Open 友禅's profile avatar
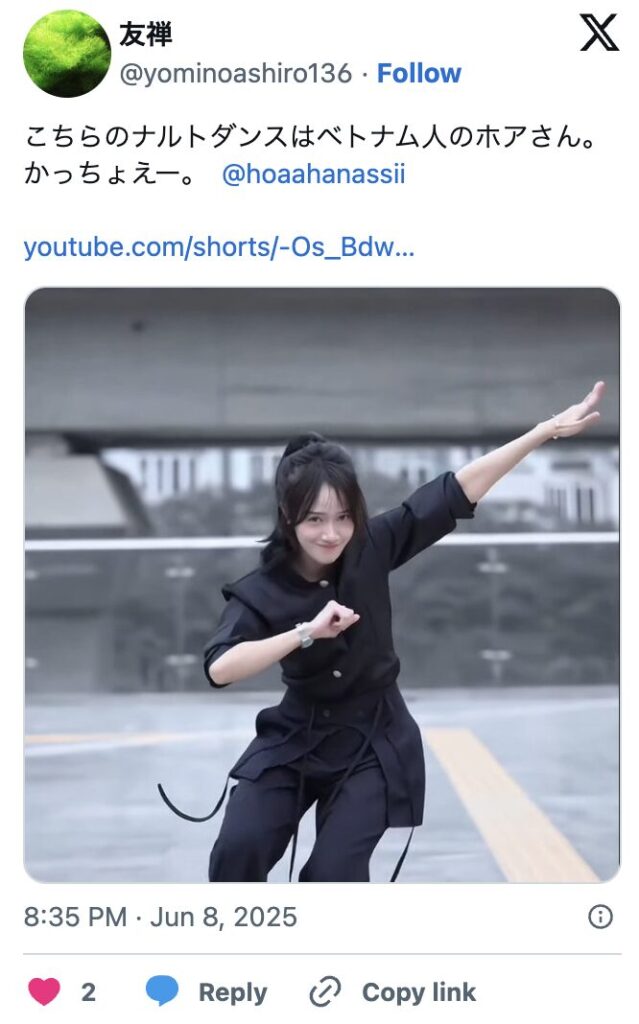The height and width of the screenshot is (1024, 639). [67, 54]
